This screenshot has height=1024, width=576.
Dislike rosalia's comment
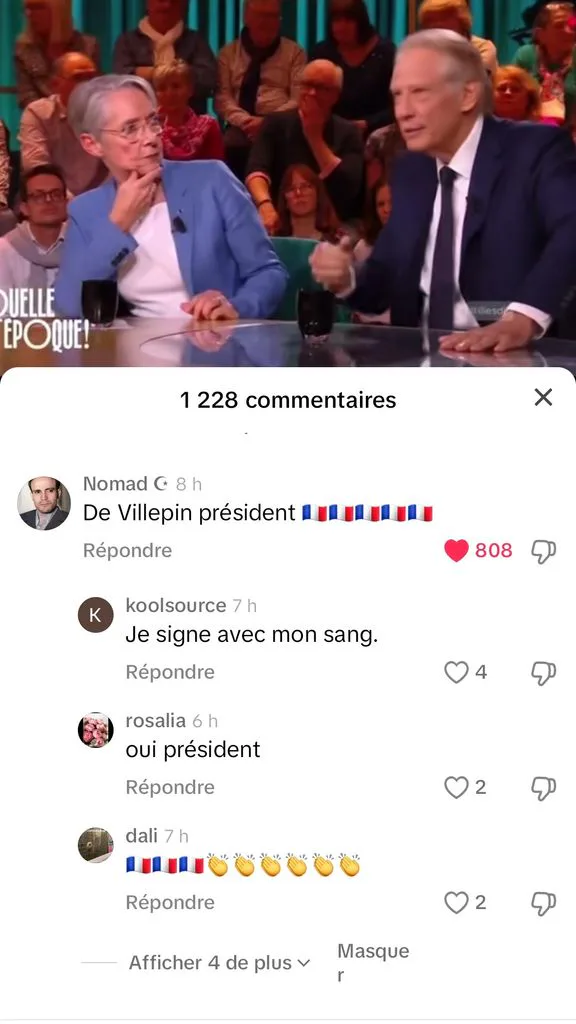[543, 788]
